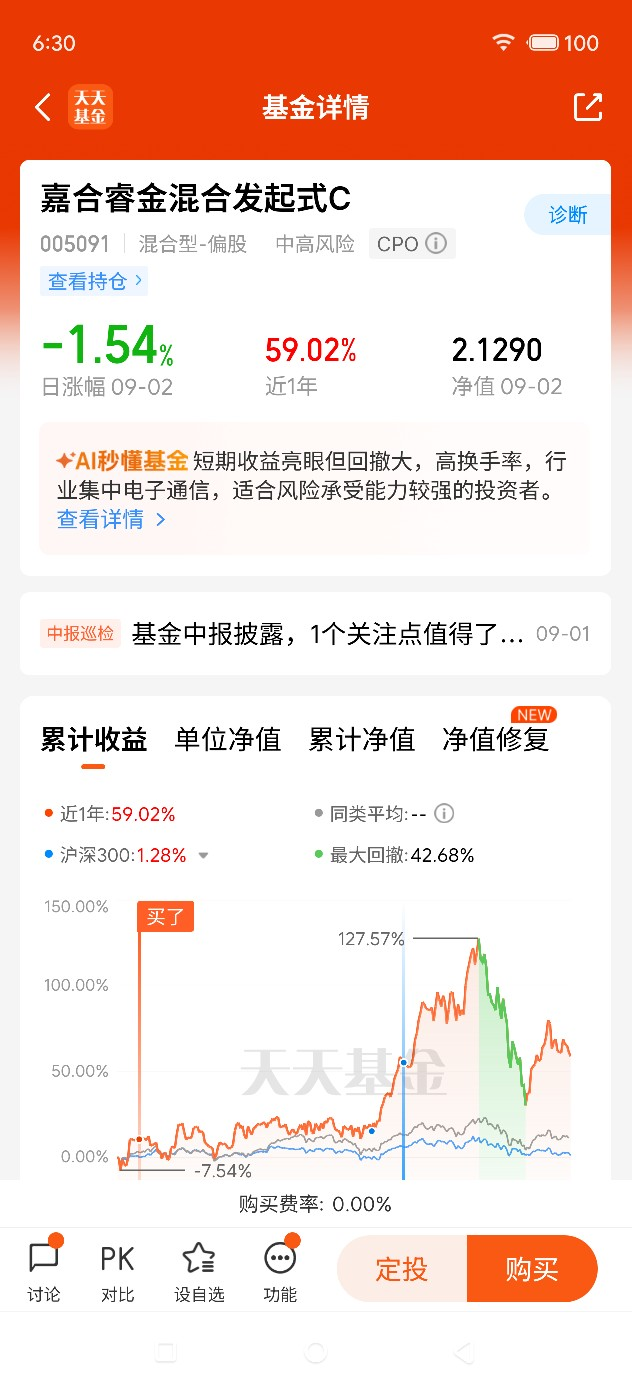Viewport: 632px width, 1390px height.
Task: Open 查看持仓 holdings link
Action: click(x=94, y=281)
